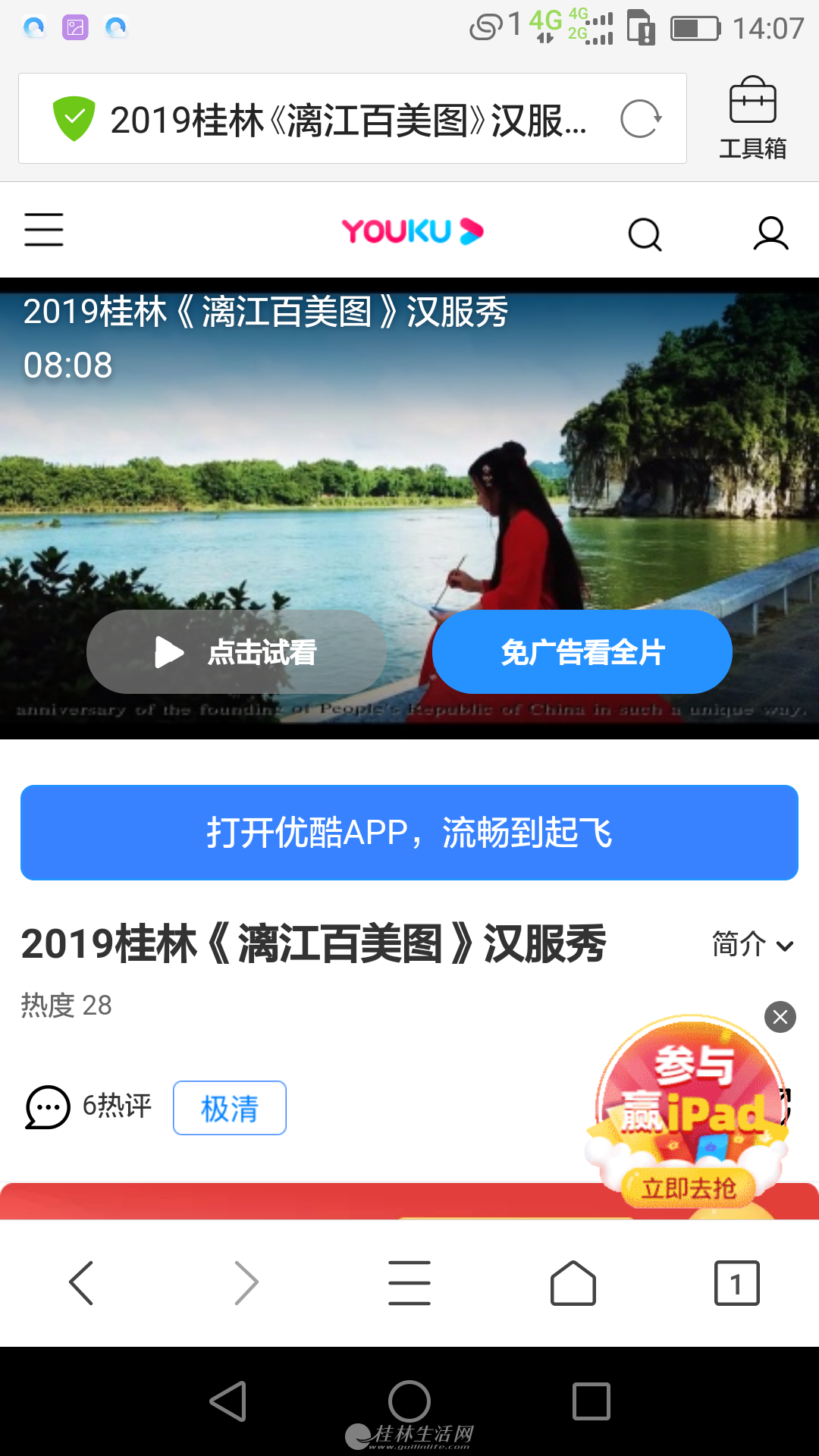
Task: Tap 打开优酷APP banner button
Action: 409,833
